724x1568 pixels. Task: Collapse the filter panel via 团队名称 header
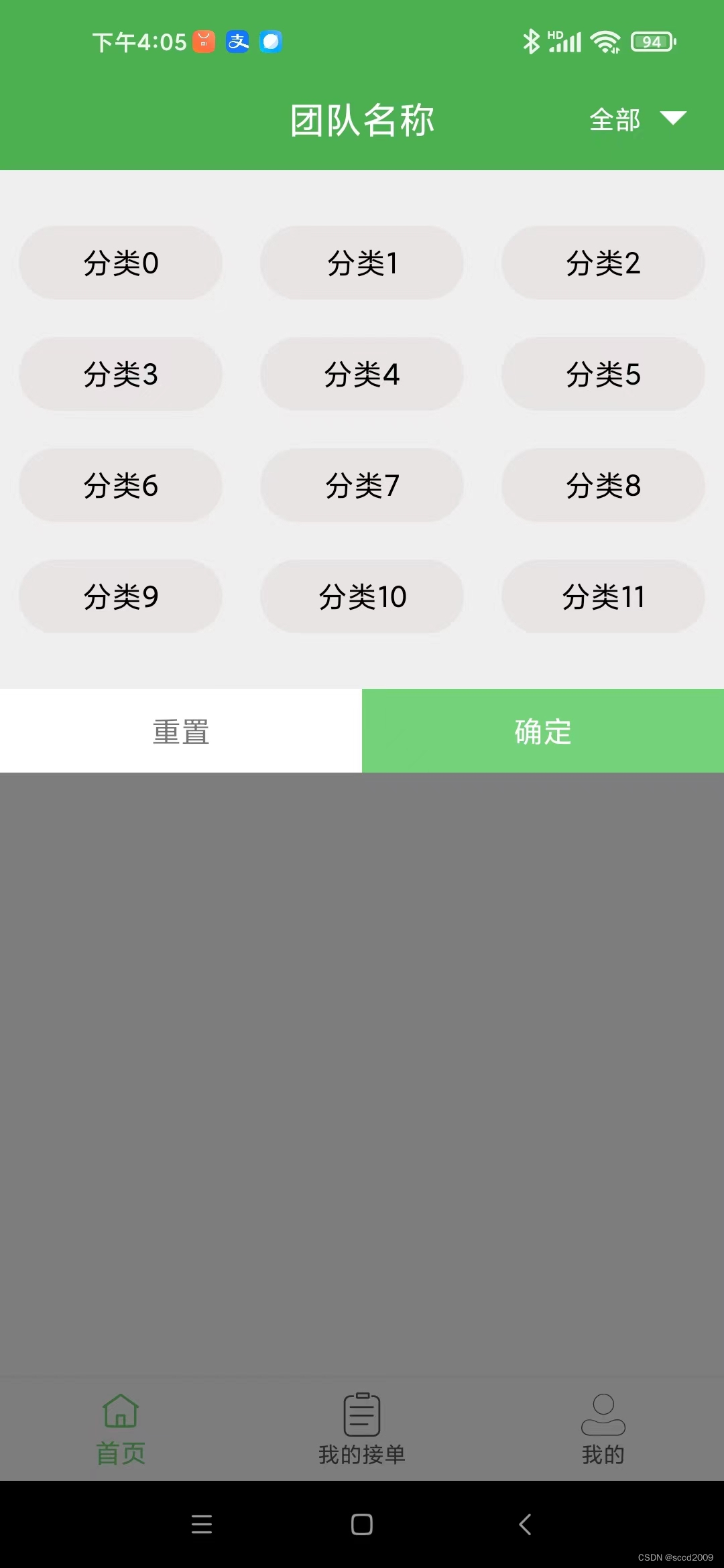coord(361,119)
